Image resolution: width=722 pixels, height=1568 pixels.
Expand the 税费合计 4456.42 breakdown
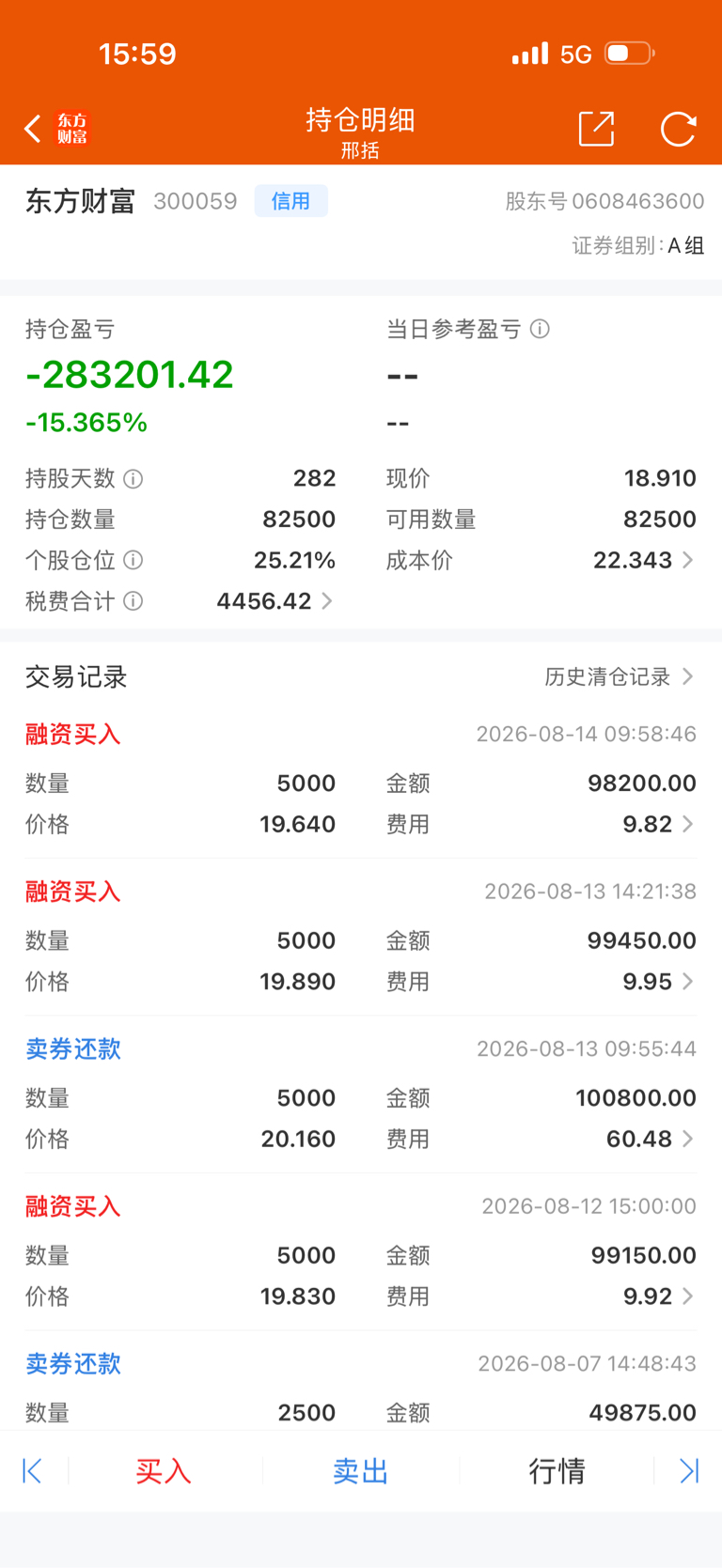pos(275,601)
